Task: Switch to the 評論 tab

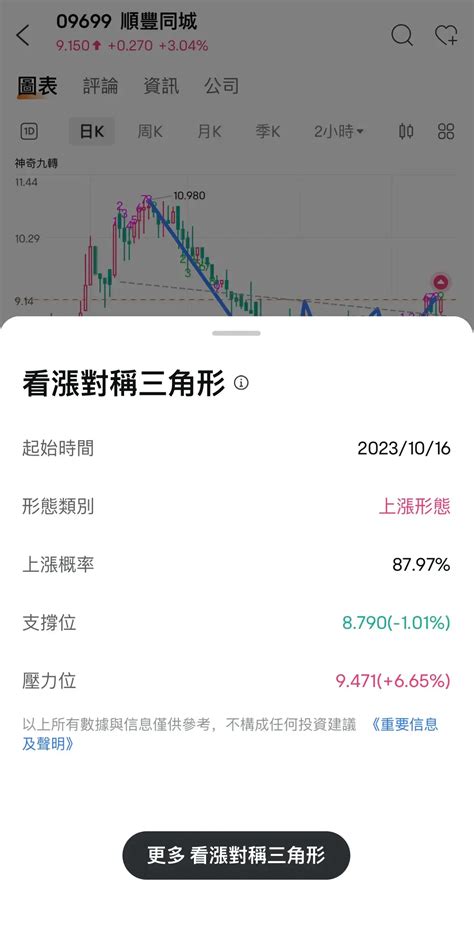Action: pyautogui.click(x=101, y=86)
